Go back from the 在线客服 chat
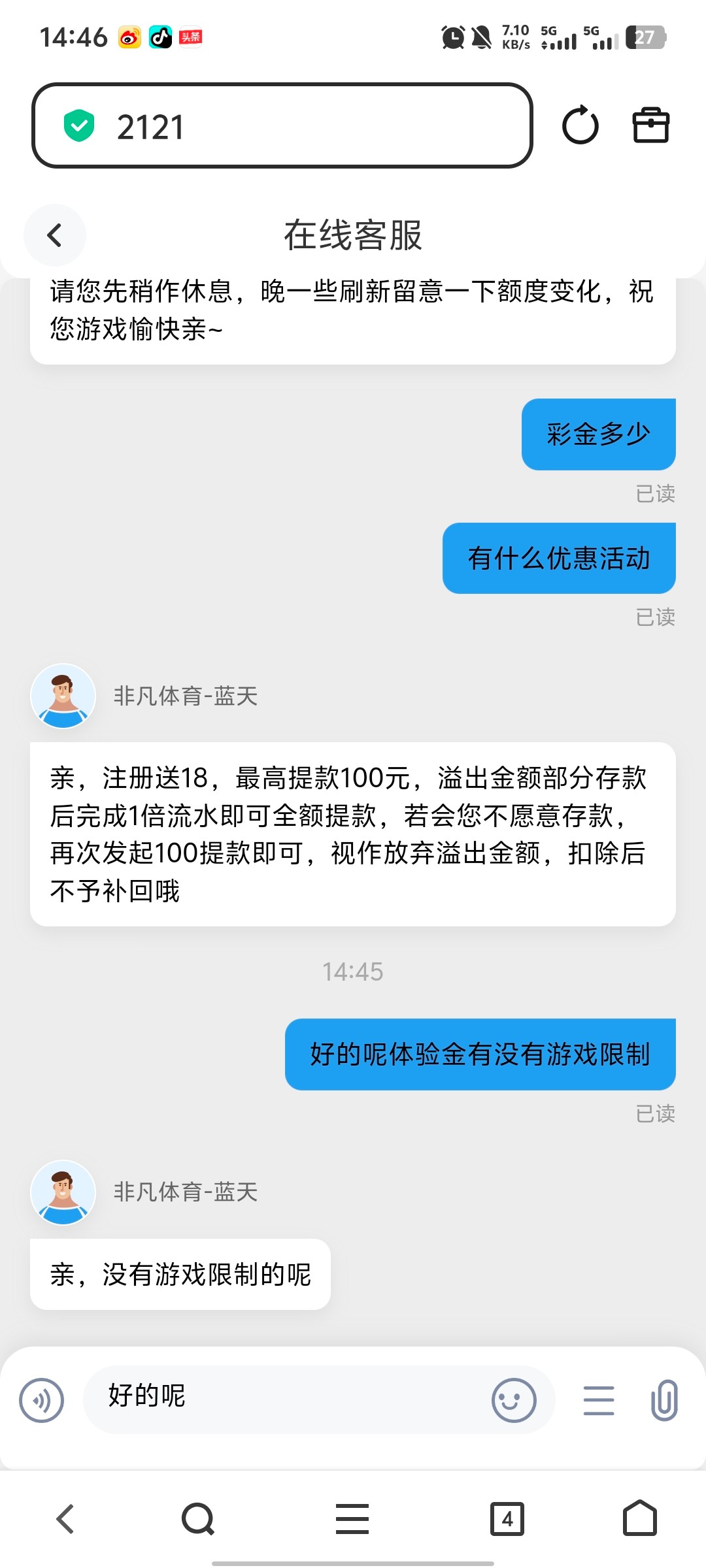The image size is (706, 1568). click(55, 235)
